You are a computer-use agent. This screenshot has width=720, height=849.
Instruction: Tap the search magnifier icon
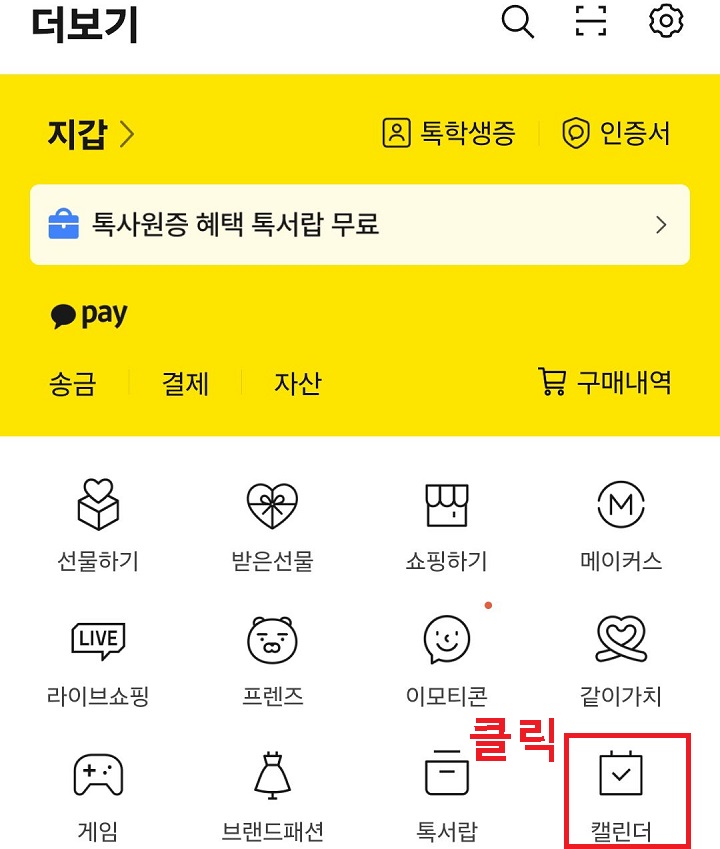[x=518, y=21]
